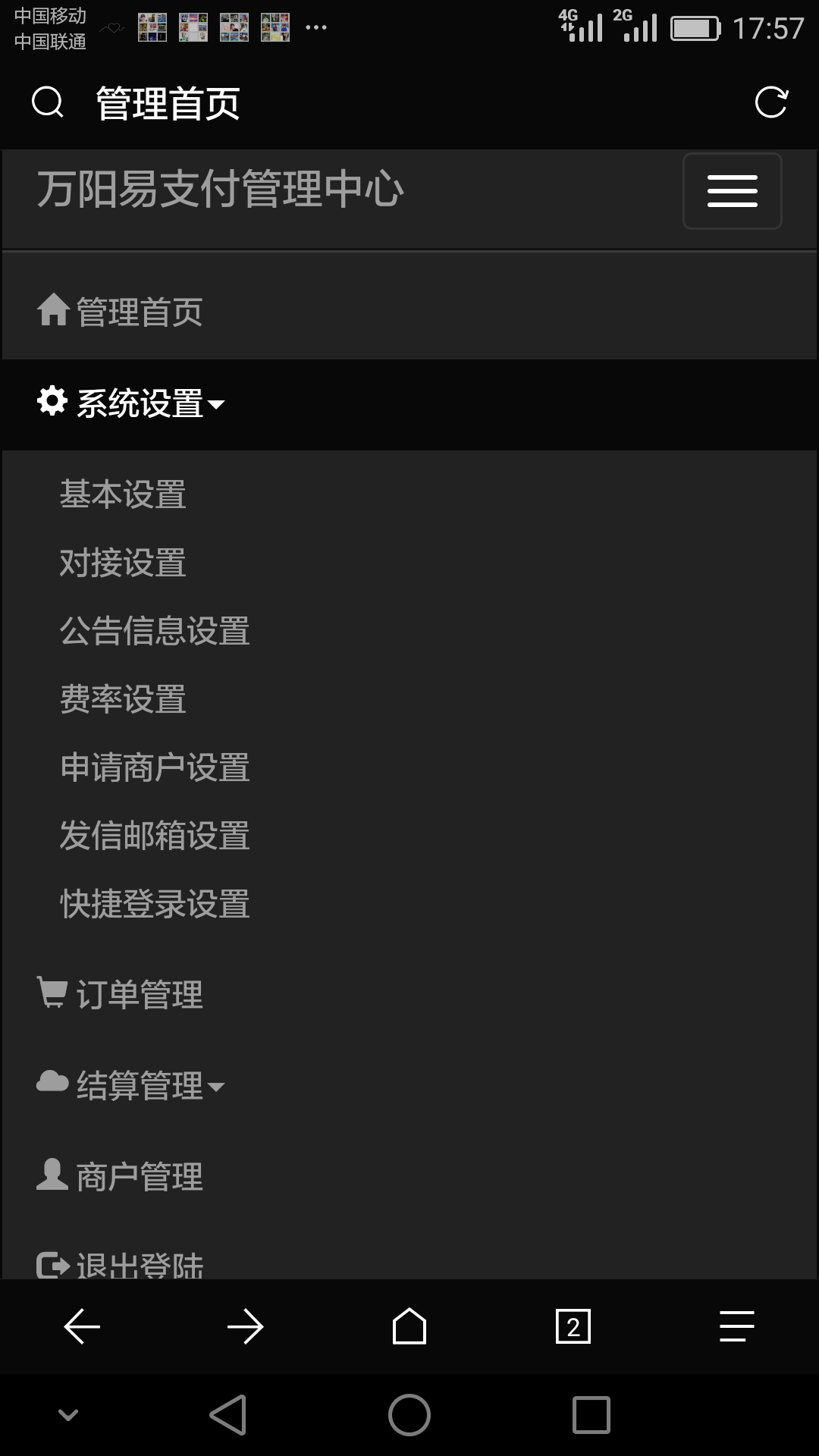Open 申请商户设置
819x1456 pixels.
click(x=155, y=767)
